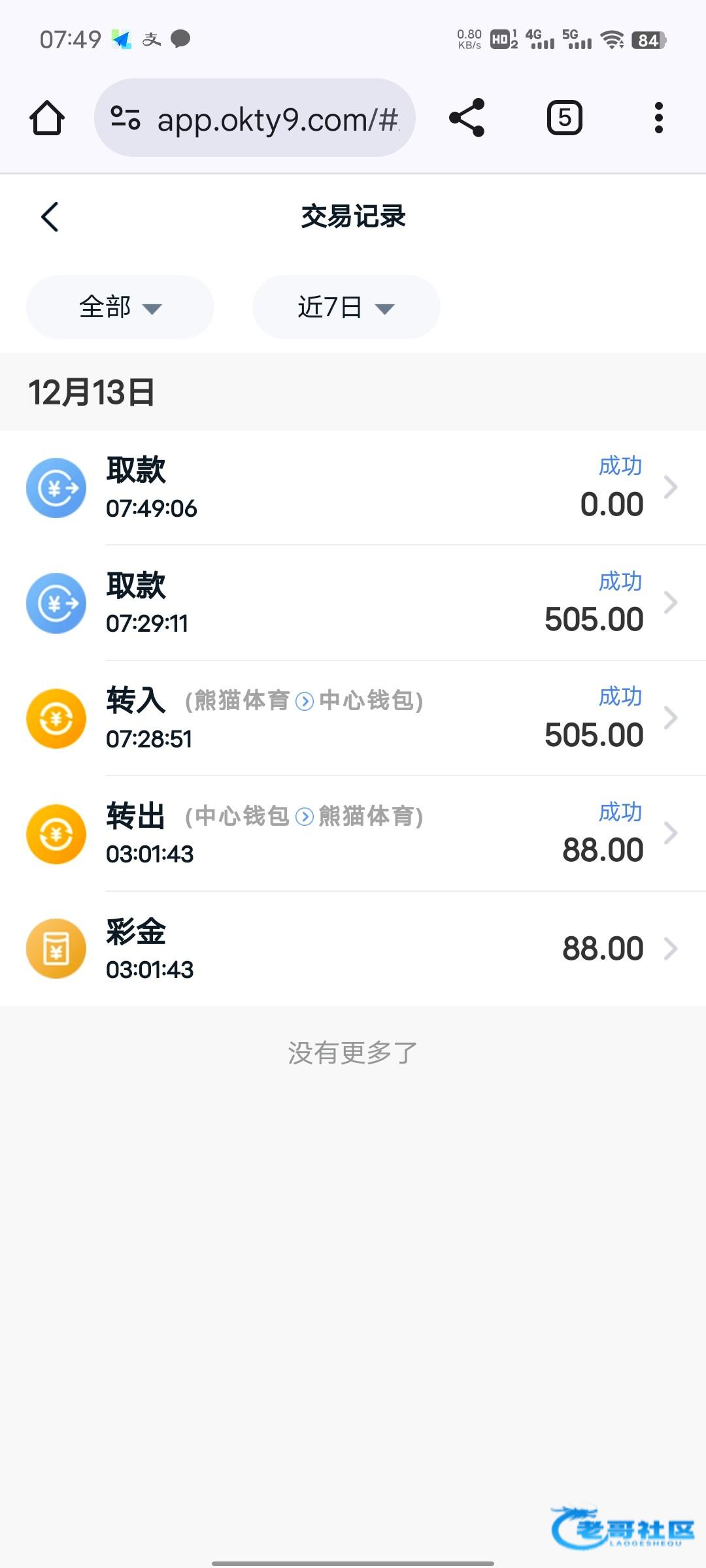Open the 近7日 date range dropdown
The width and height of the screenshot is (706, 1568).
pos(346,307)
